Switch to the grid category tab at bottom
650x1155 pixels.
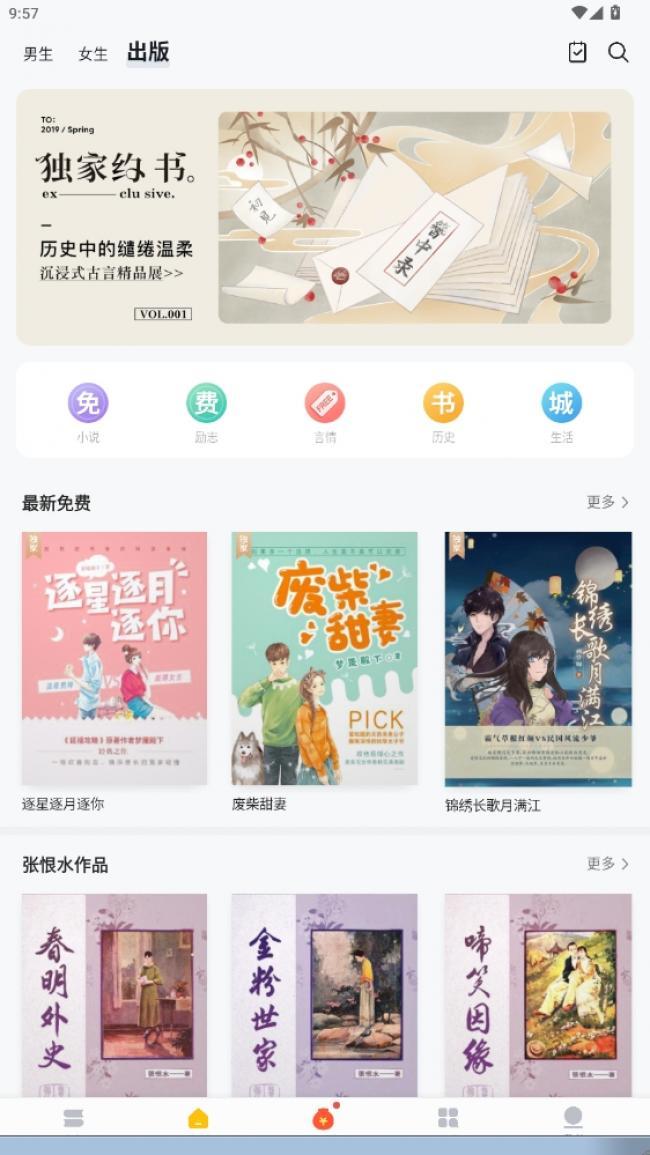coord(448,1118)
